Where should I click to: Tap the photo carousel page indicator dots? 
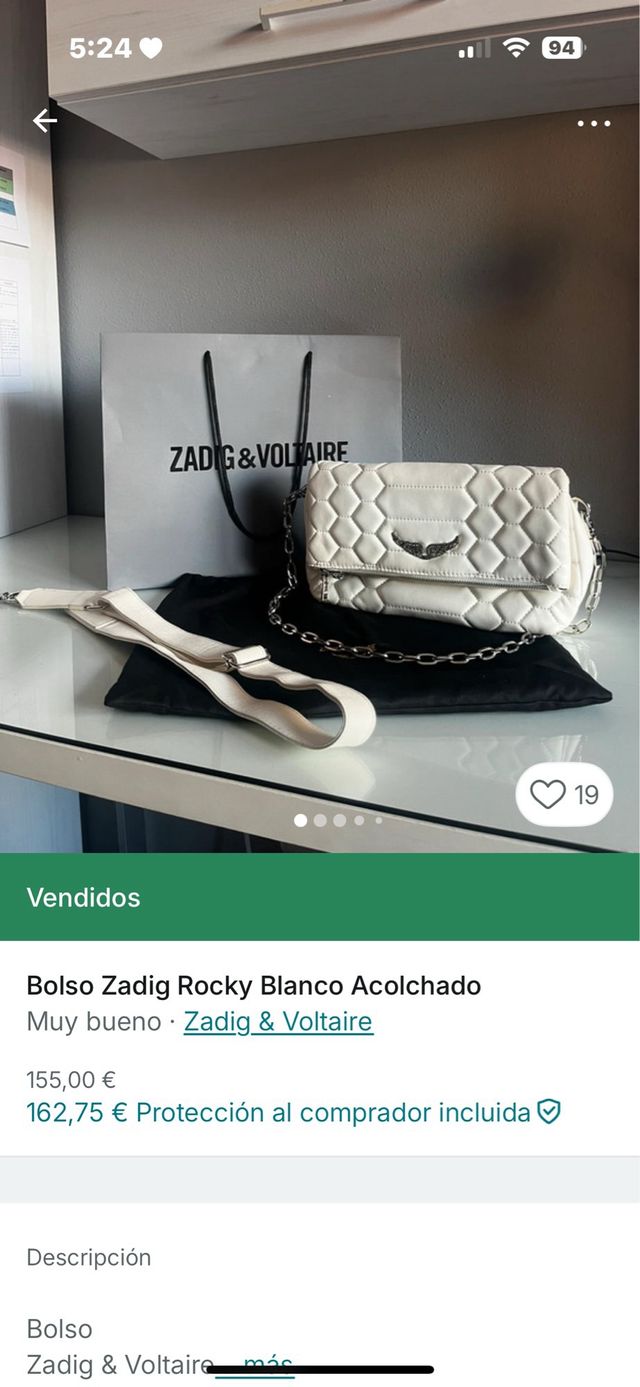pos(339,820)
